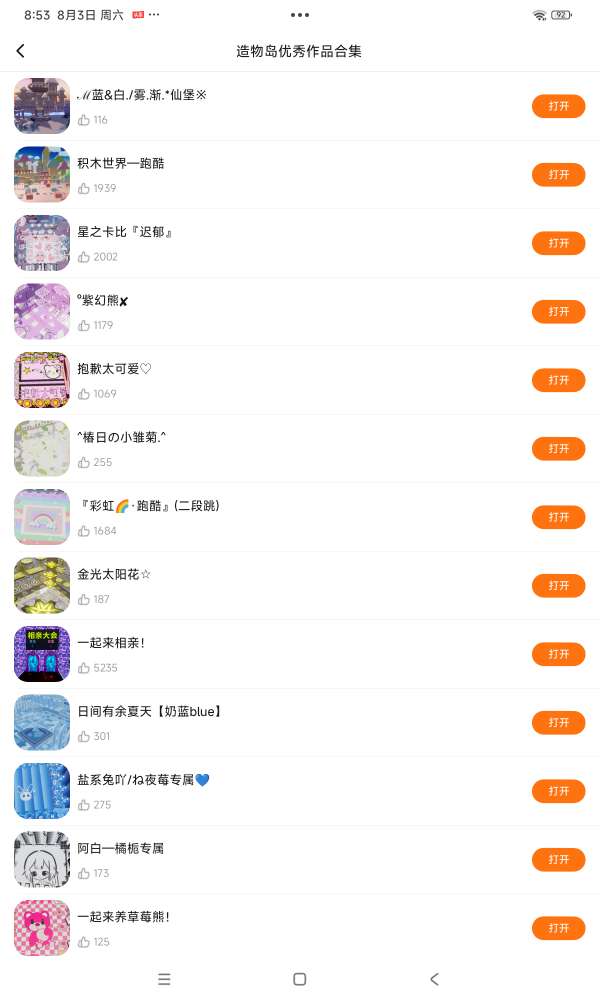The image size is (600, 1000).
Task: Tap 打开 next to 一起来相亲!
Action: click(x=558, y=654)
